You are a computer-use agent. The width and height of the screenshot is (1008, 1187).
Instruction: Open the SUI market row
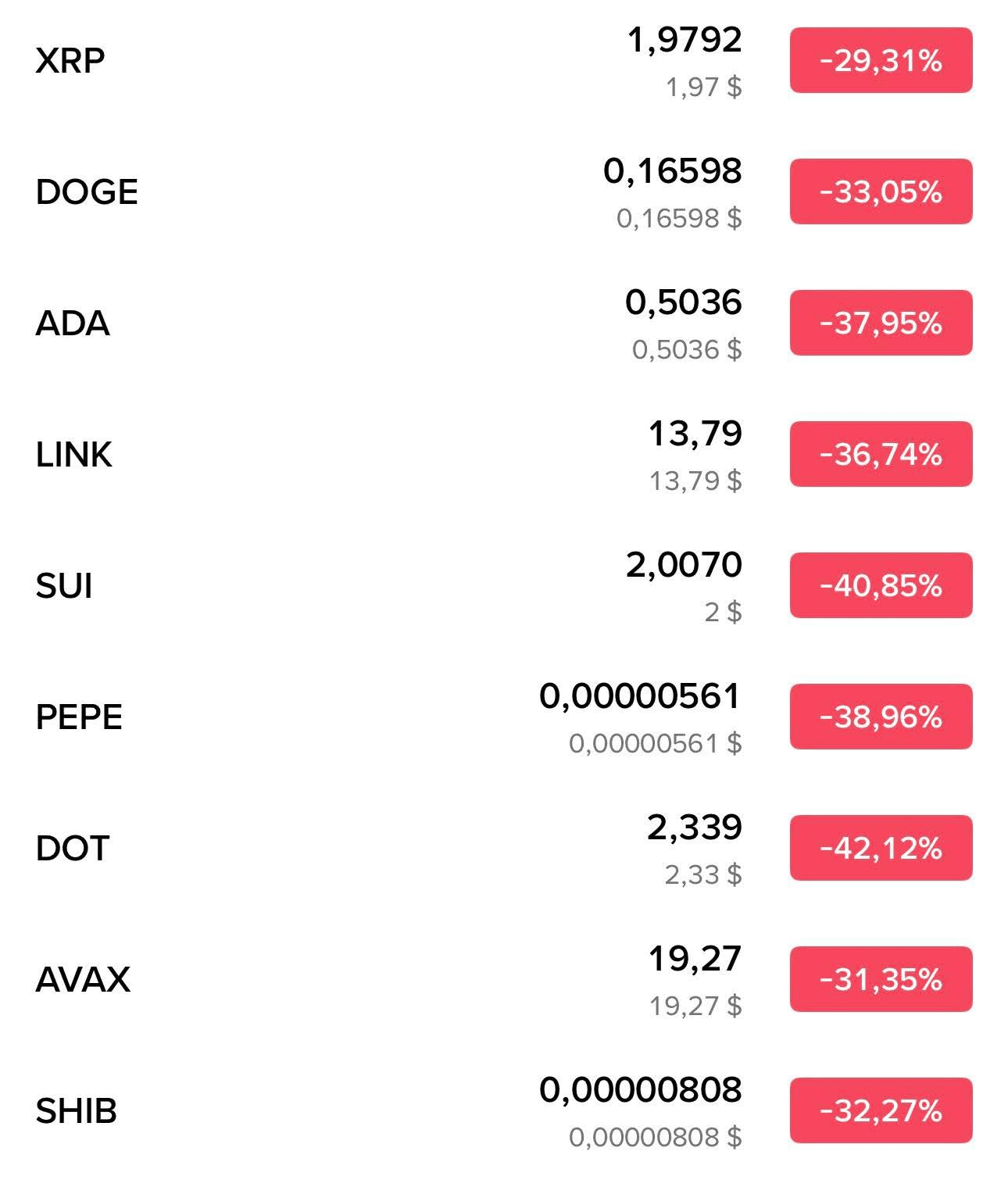point(64,586)
